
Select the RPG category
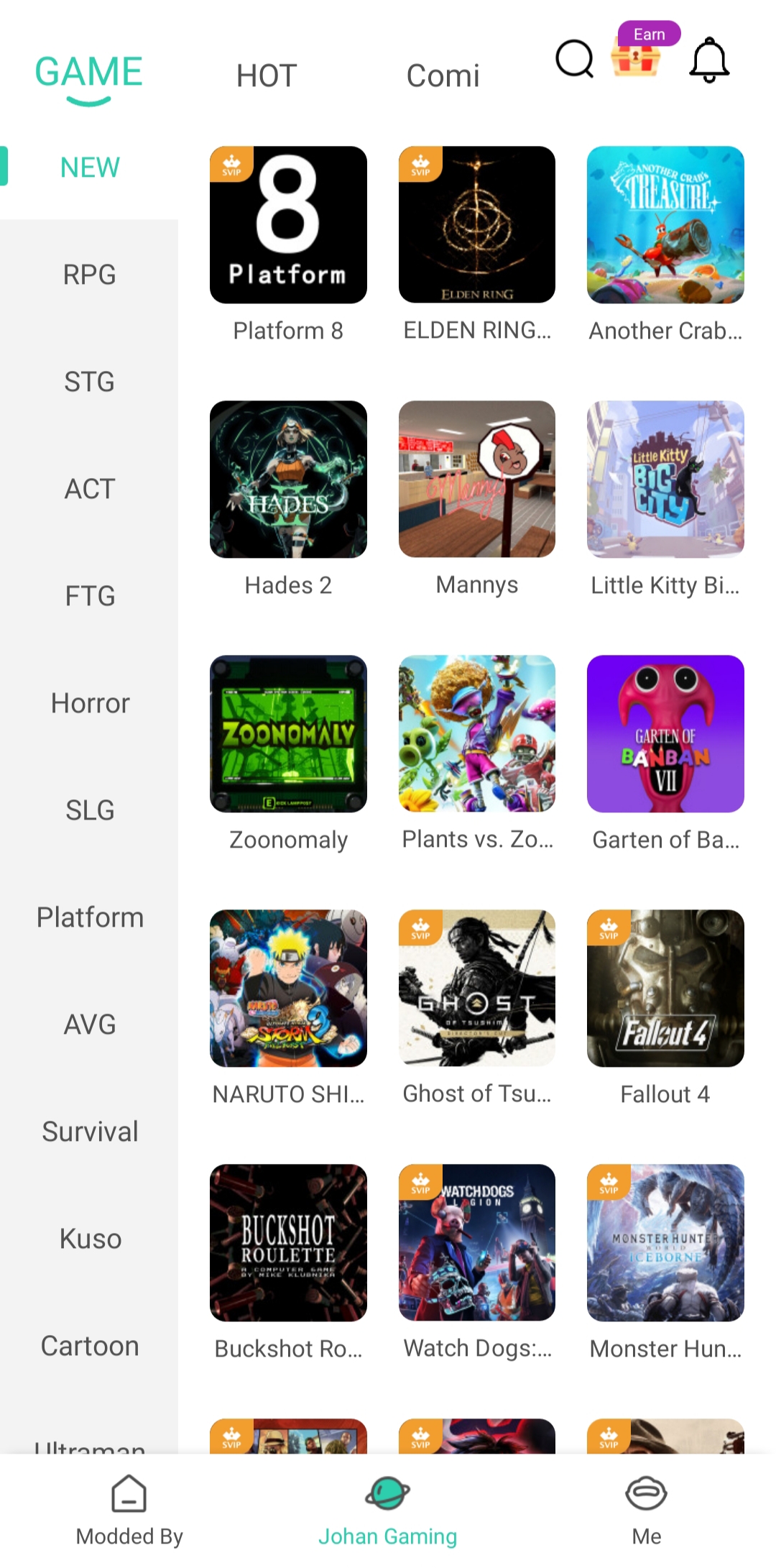(89, 274)
